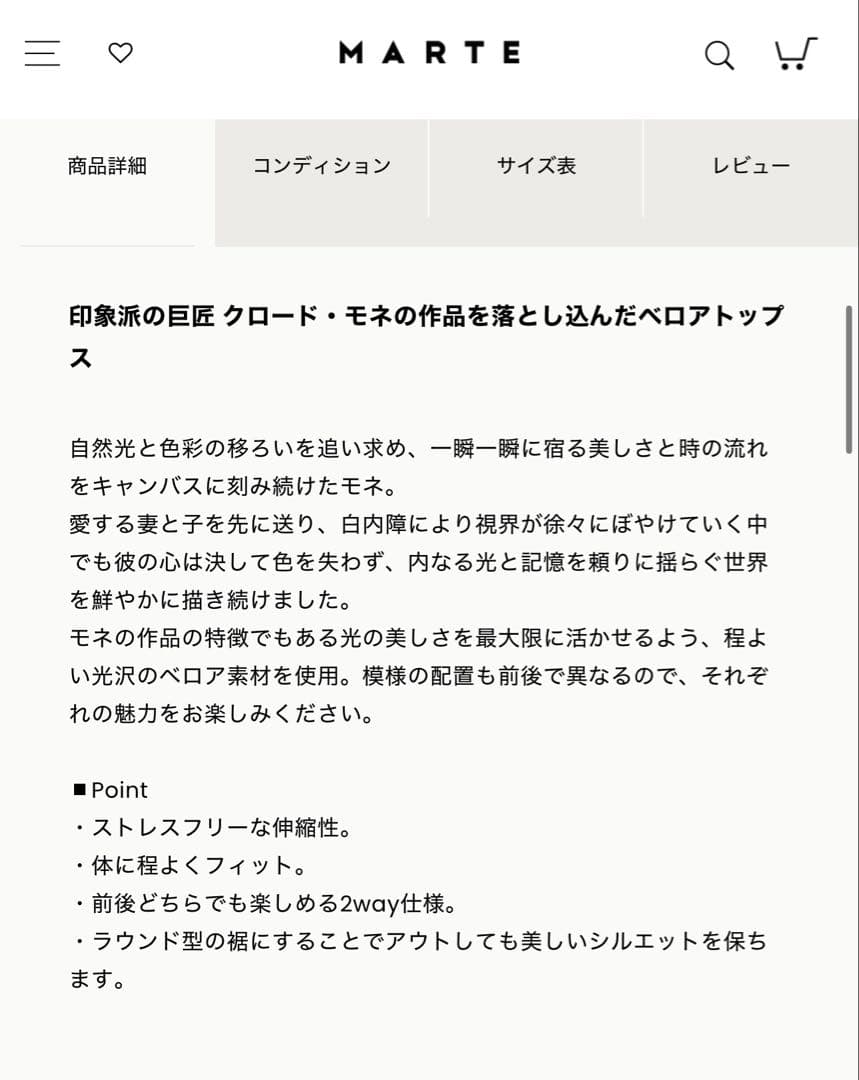Image resolution: width=859 pixels, height=1080 pixels.
Task: Switch to the コンディション tab
Action: [321, 167]
